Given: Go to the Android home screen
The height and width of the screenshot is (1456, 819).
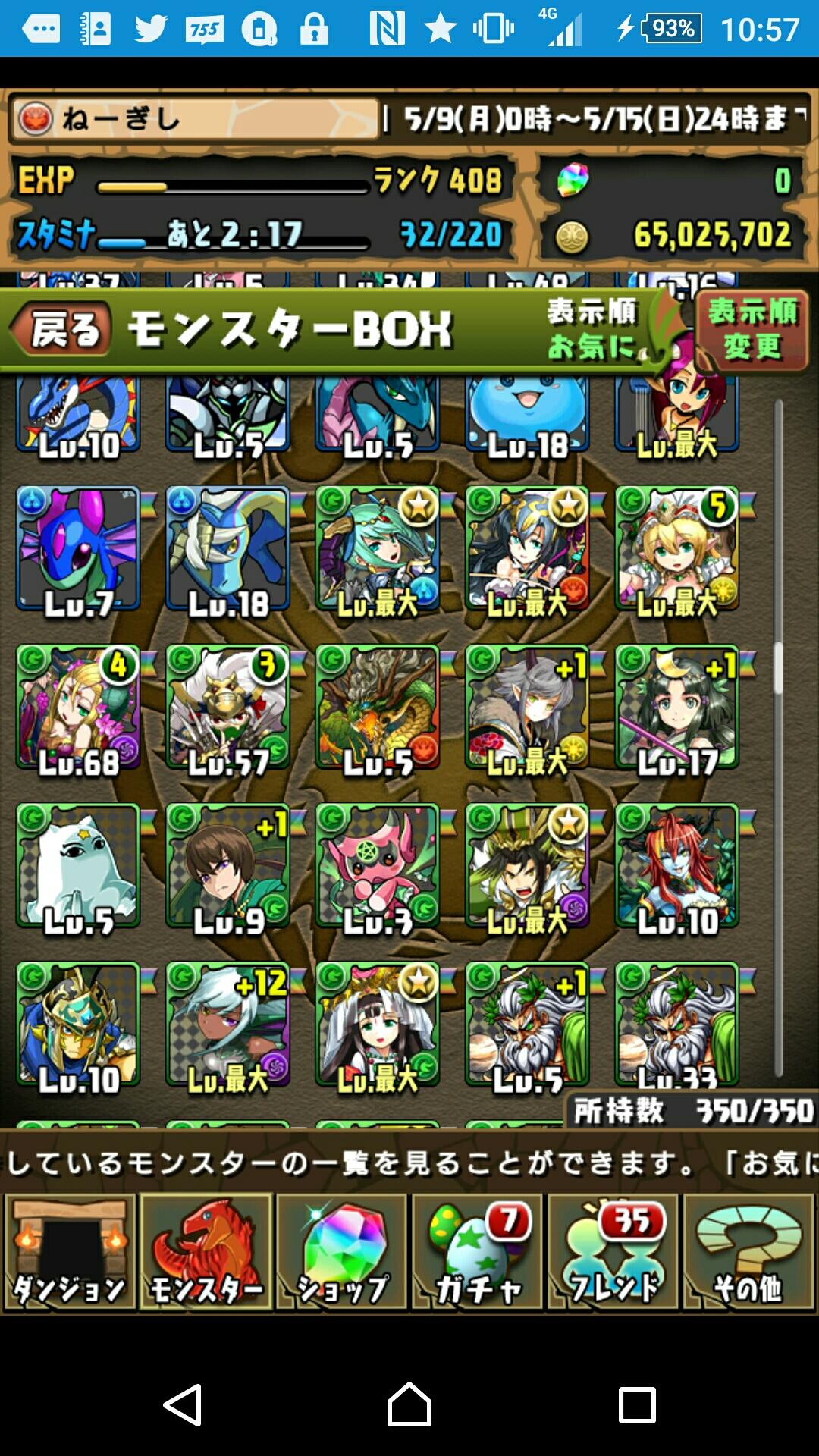Looking at the screenshot, I should (x=409, y=1404).
